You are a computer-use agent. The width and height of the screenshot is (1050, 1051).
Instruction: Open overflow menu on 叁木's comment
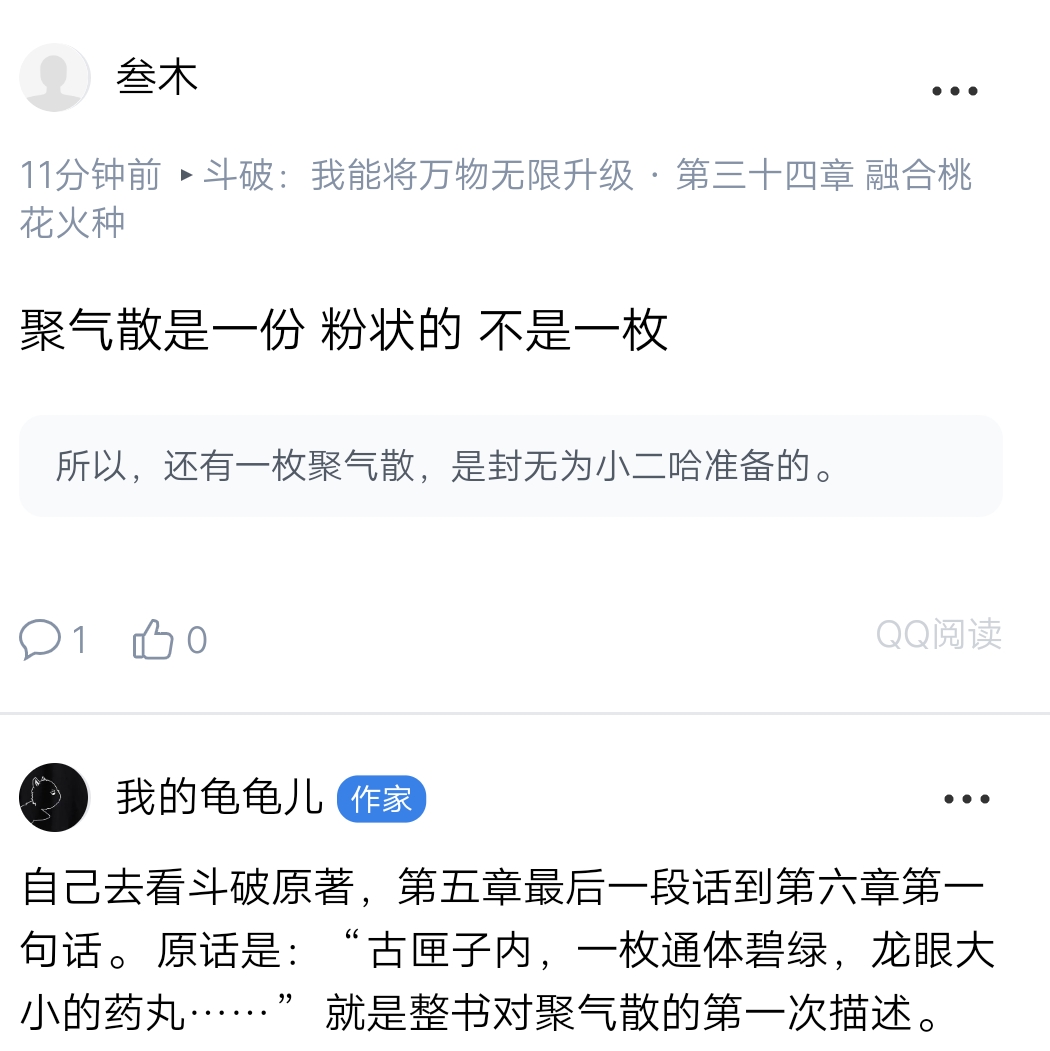[x=954, y=92]
